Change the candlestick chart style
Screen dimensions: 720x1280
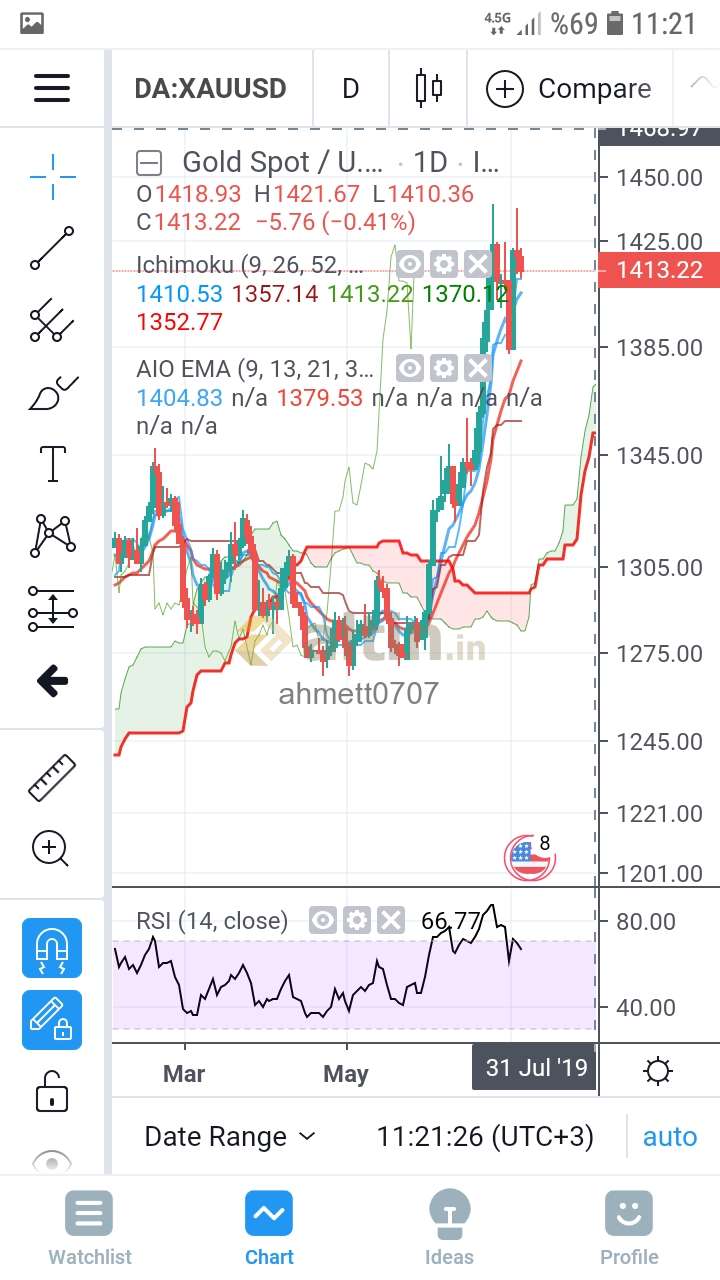point(429,88)
